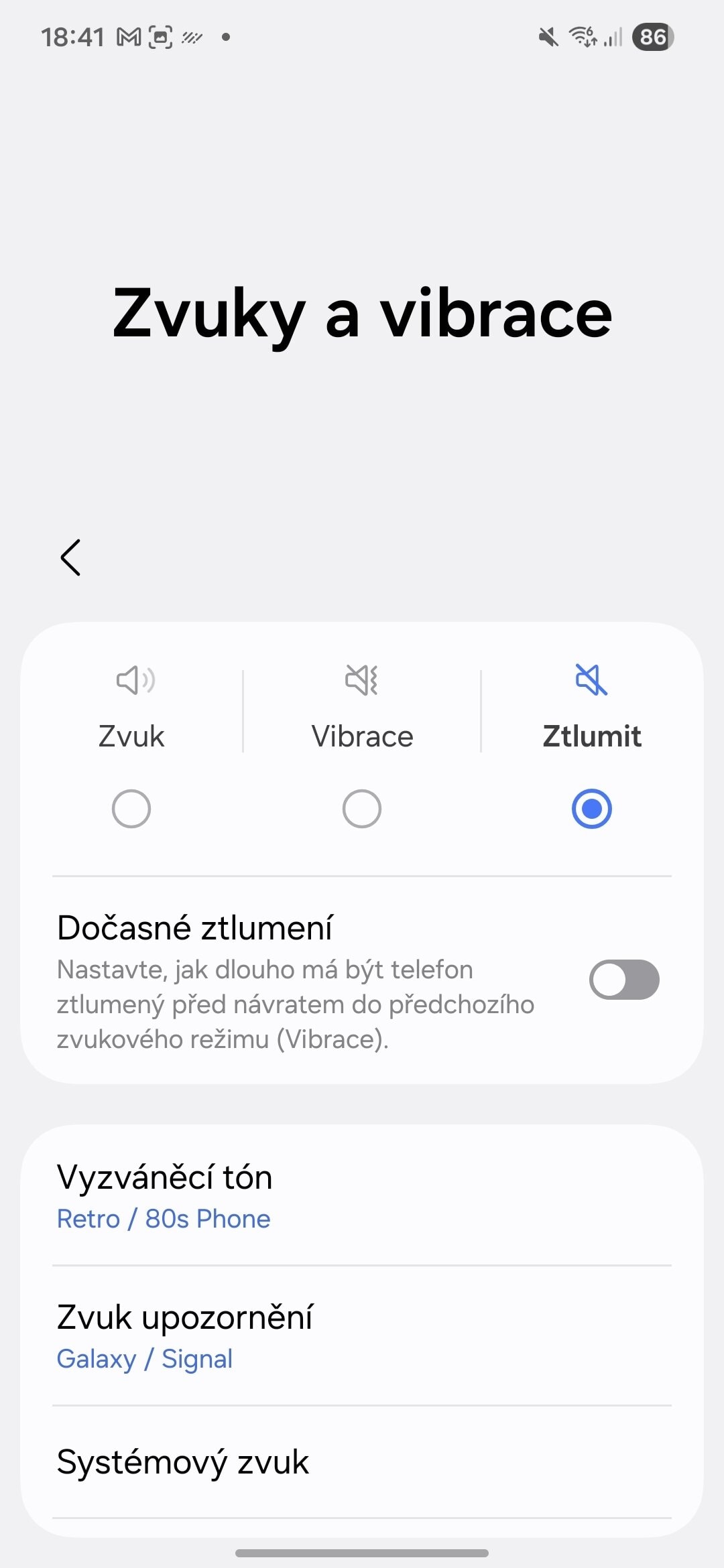Go back with the arrow icon

pos(71,558)
